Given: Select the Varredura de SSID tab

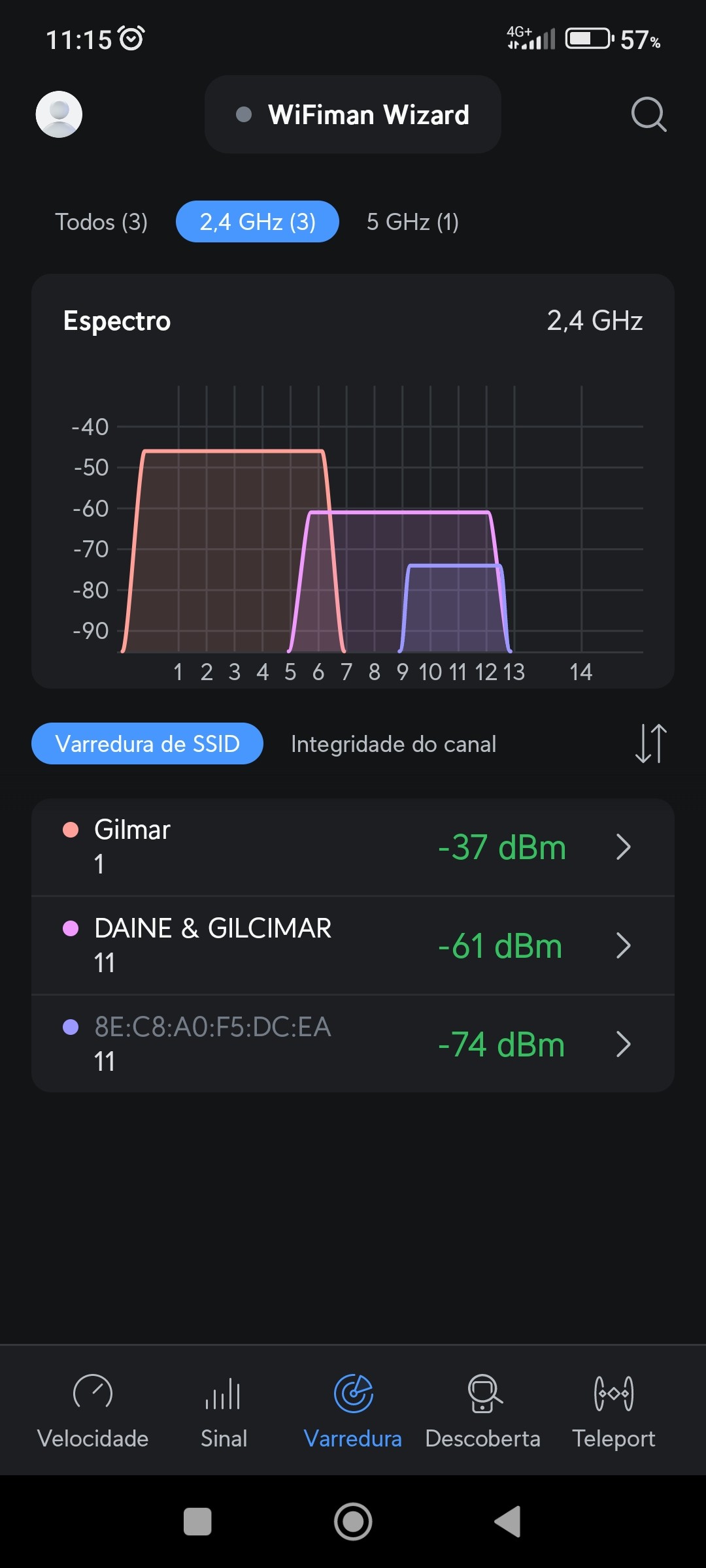Looking at the screenshot, I should click(148, 744).
